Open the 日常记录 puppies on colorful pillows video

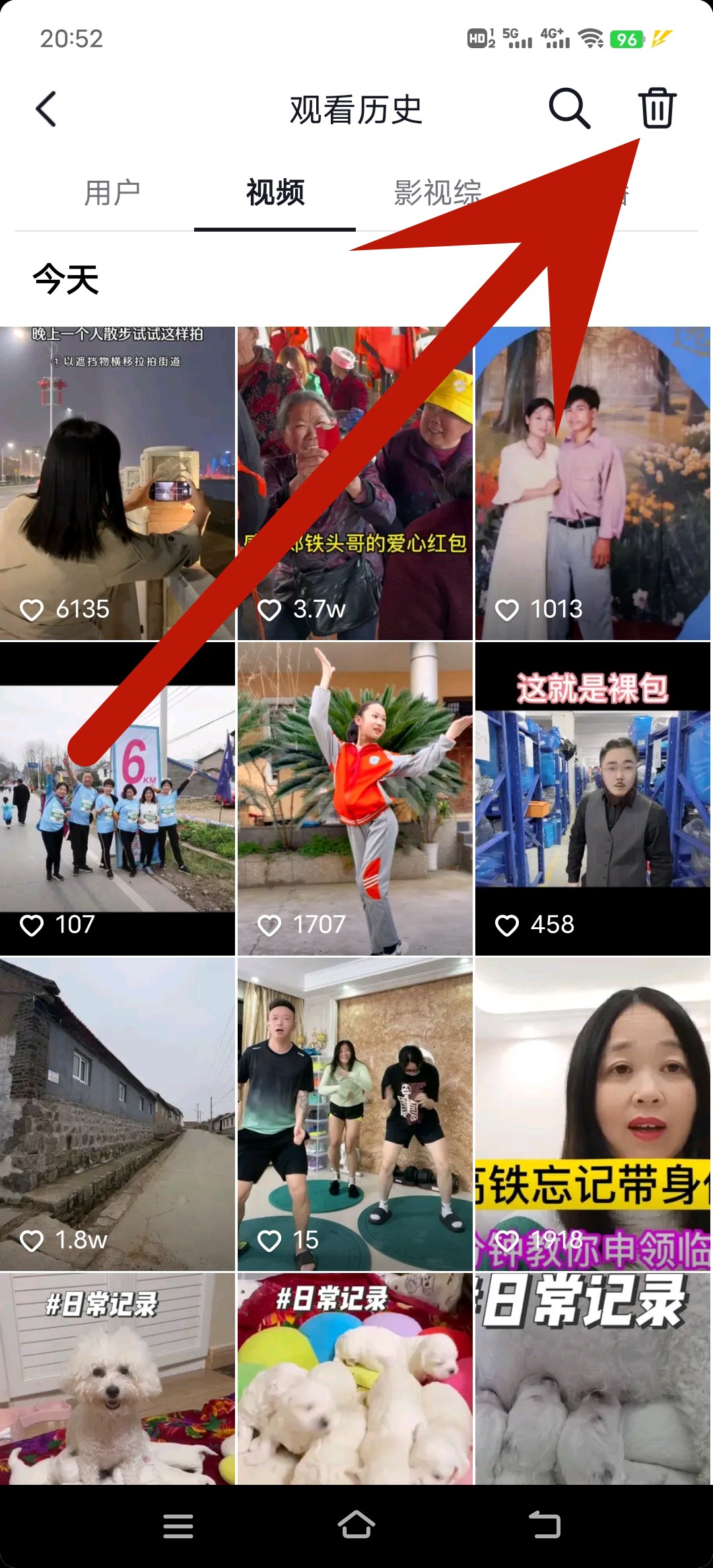point(355,1379)
